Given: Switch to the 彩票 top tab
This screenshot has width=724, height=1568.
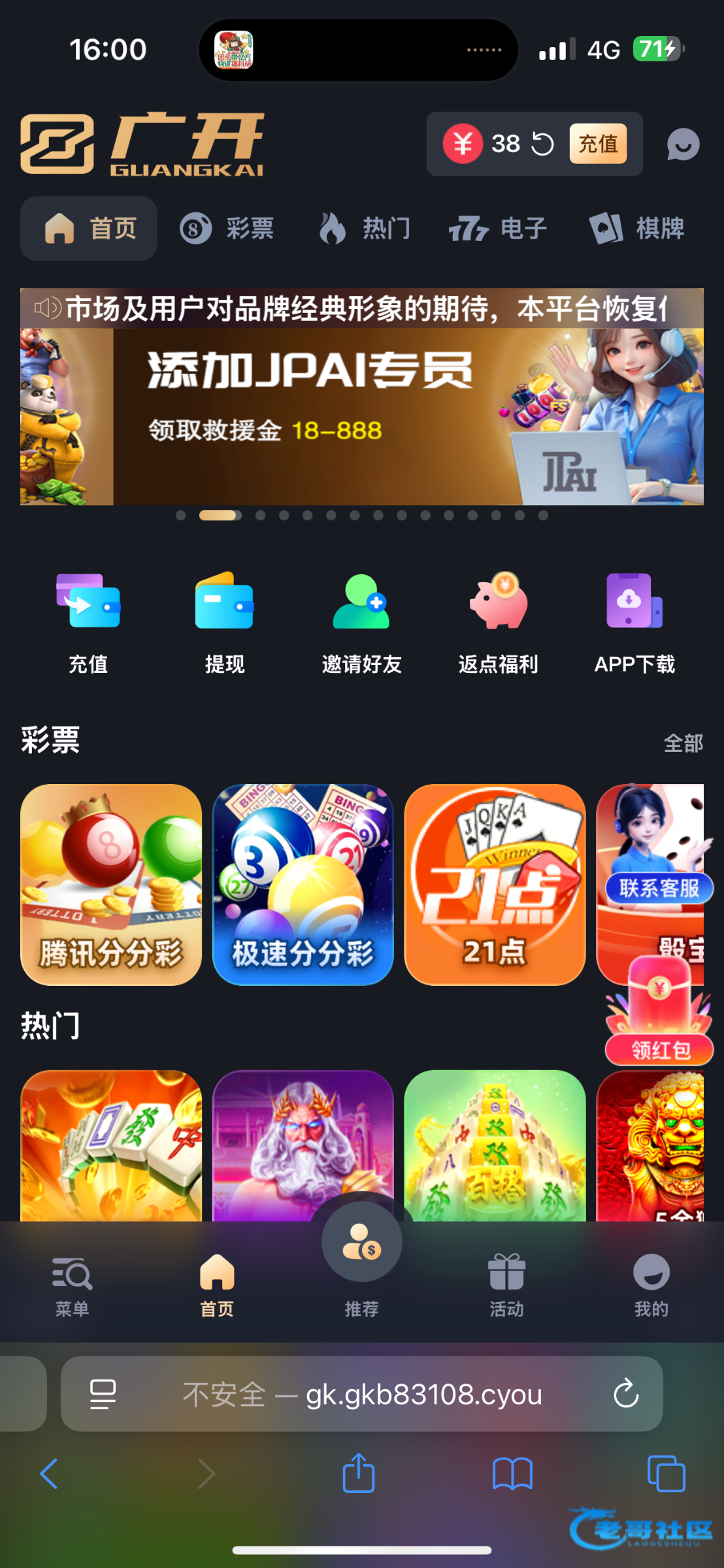Looking at the screenshot, I should pyautogui.click(x=227, y=229).
